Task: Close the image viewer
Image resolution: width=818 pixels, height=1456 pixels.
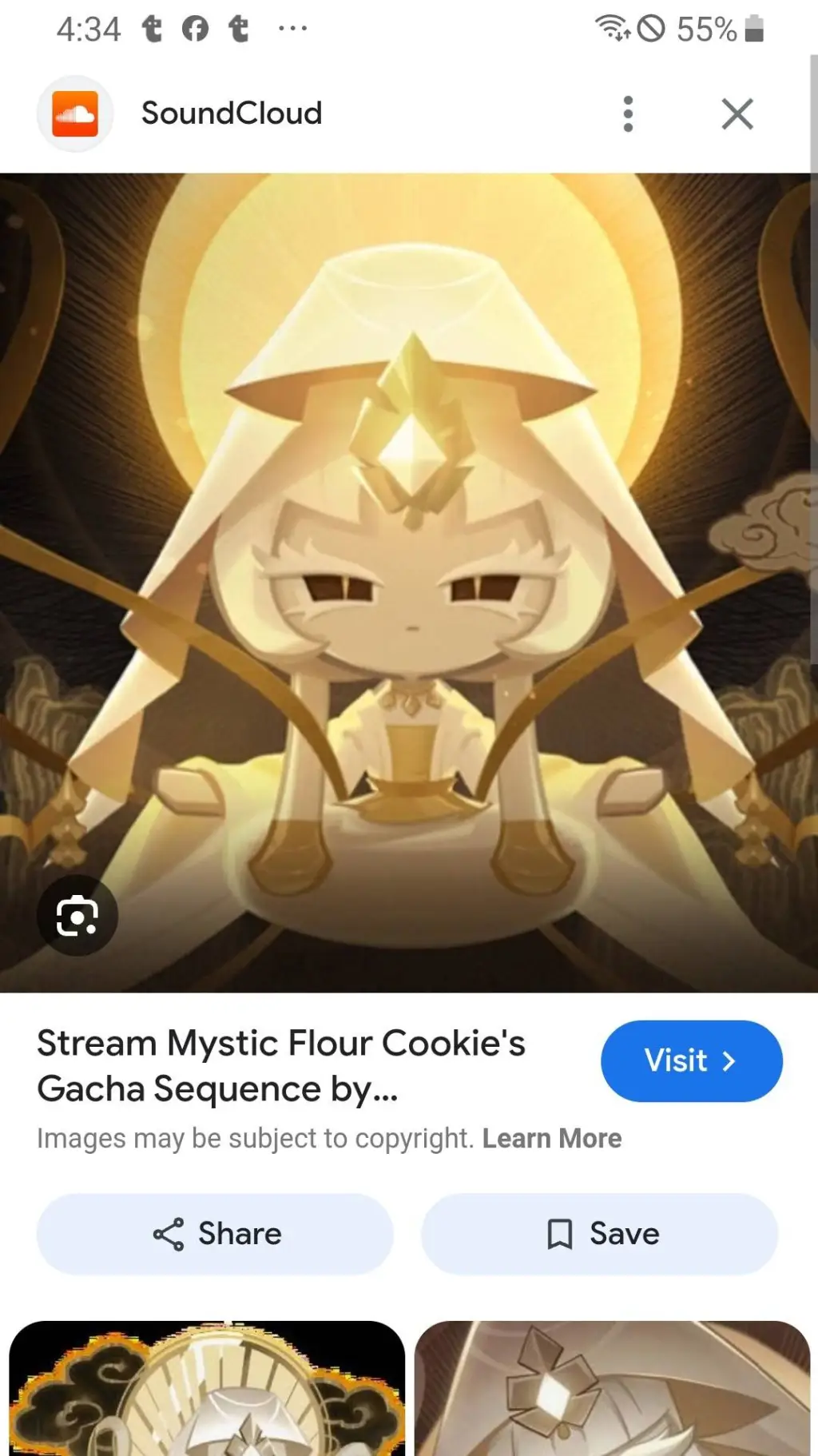Action: 737,114
